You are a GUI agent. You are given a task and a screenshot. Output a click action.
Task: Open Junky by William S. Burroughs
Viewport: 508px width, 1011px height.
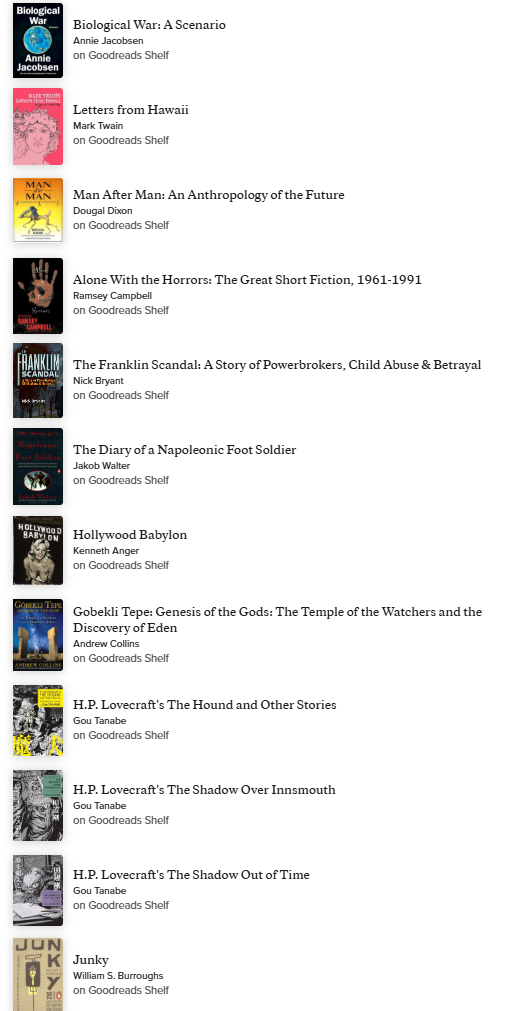90,960
